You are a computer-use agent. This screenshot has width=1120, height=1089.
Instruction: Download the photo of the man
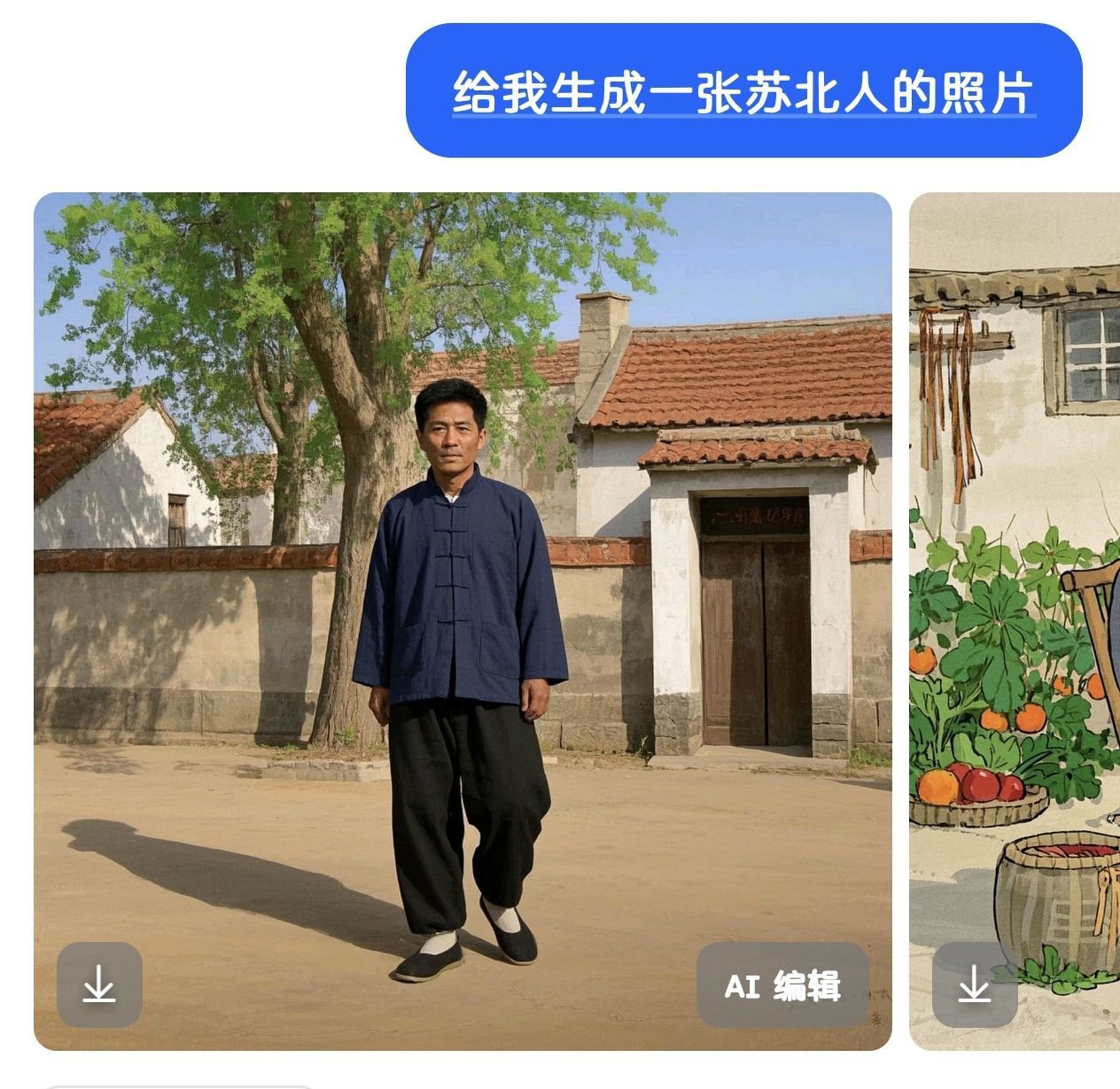click(99, 984)
